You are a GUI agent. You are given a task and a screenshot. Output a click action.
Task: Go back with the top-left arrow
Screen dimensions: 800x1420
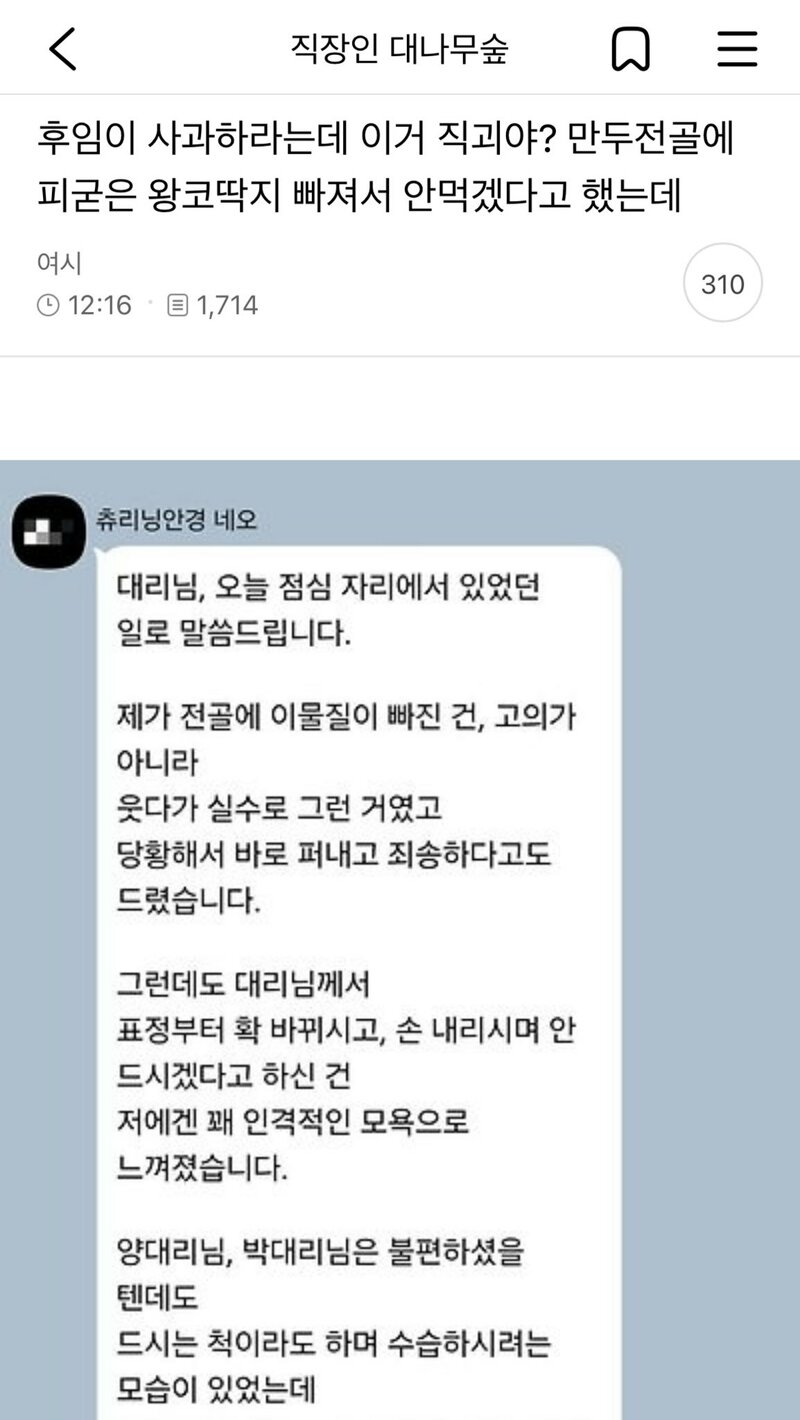62,49
